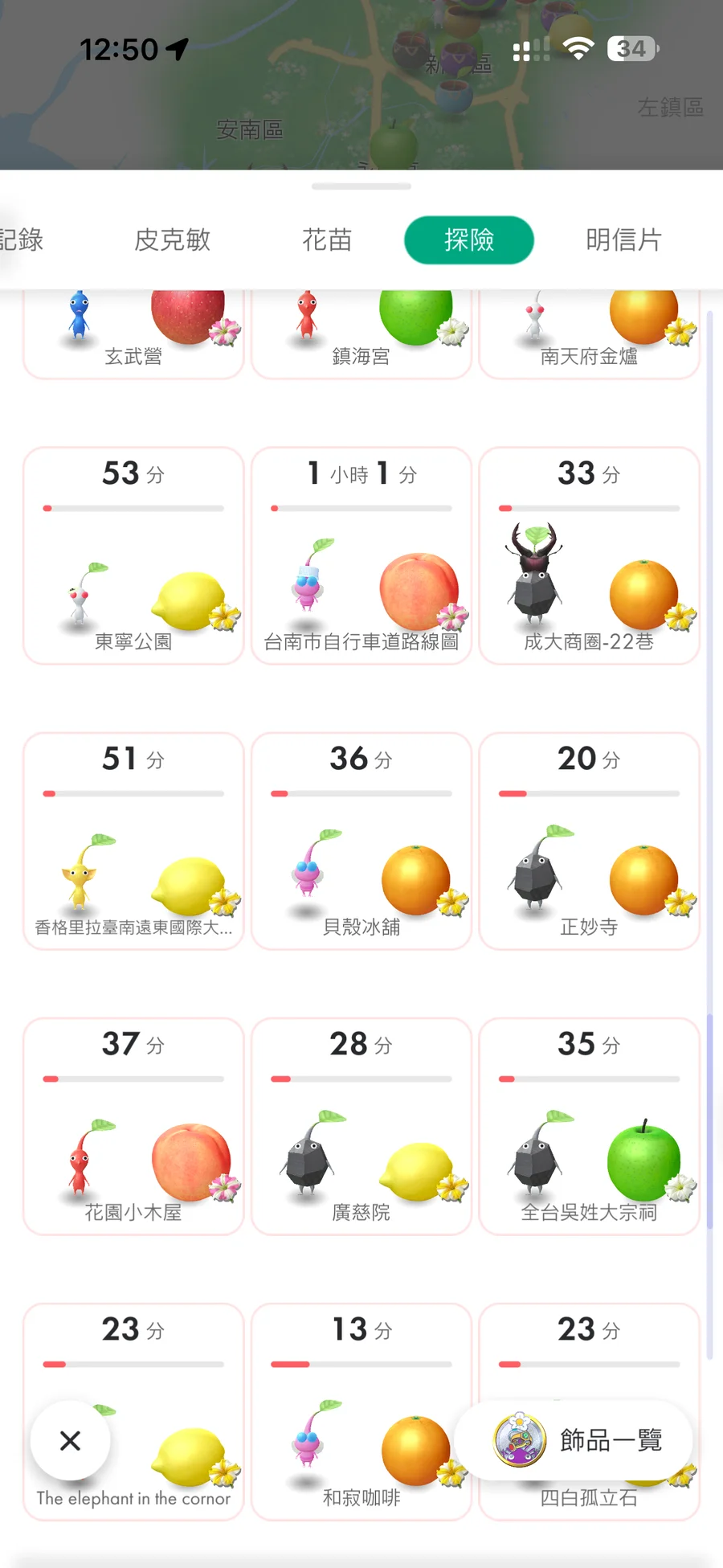723x1568 pixels.
Task: Open the 南天府金爐 expedition card
Action: tap(589, 334)
